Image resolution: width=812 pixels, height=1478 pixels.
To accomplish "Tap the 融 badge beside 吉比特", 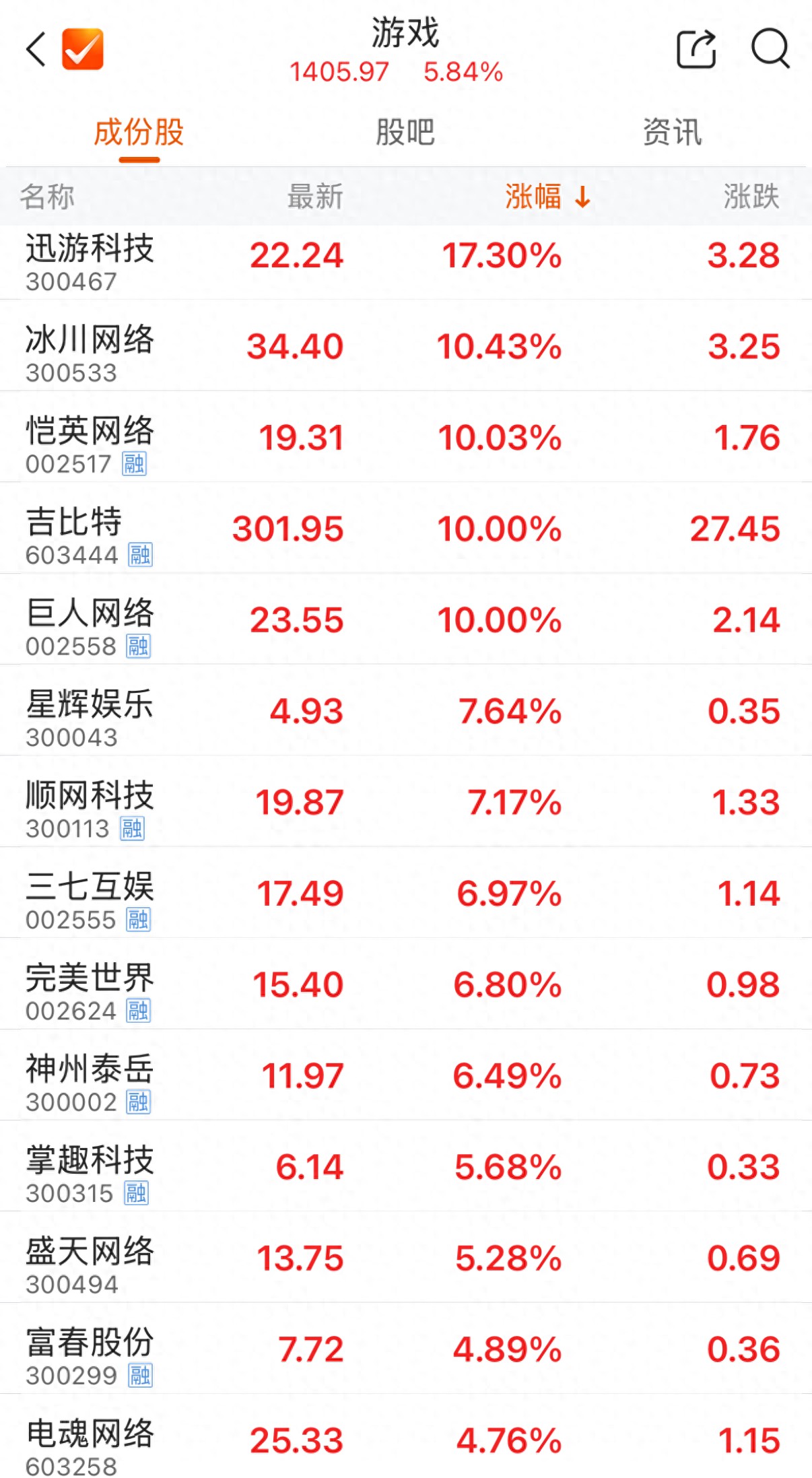I will point(140,556).
